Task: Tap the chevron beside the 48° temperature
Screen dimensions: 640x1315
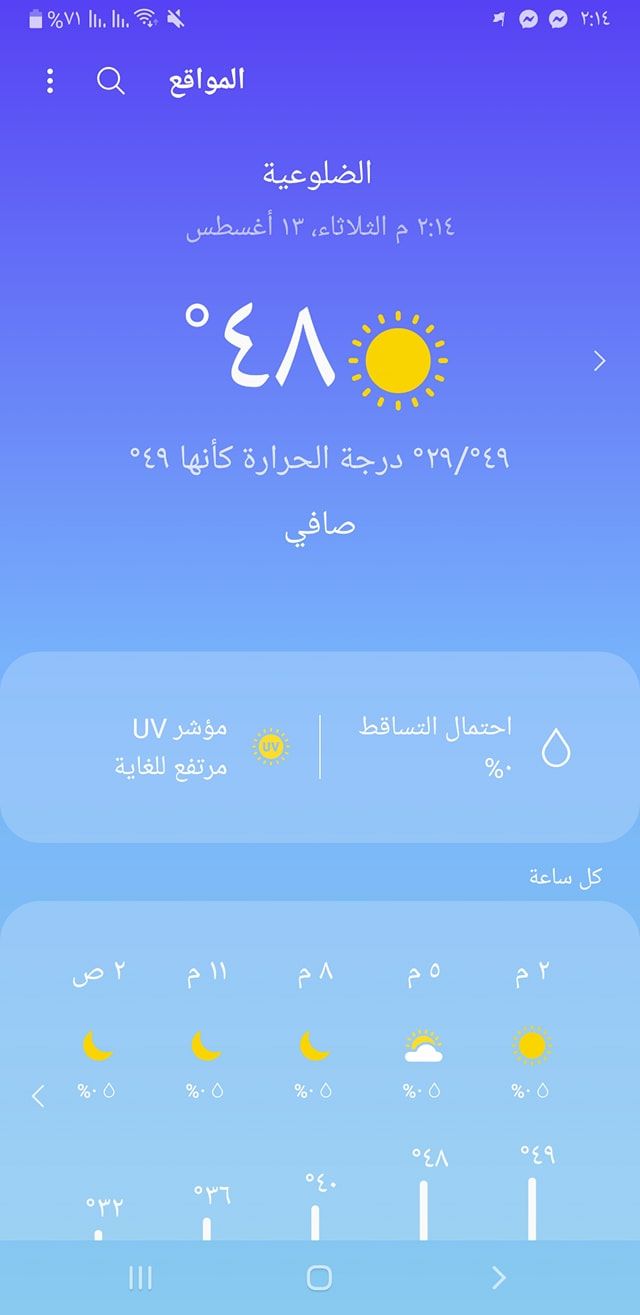Action: point(600,361)
